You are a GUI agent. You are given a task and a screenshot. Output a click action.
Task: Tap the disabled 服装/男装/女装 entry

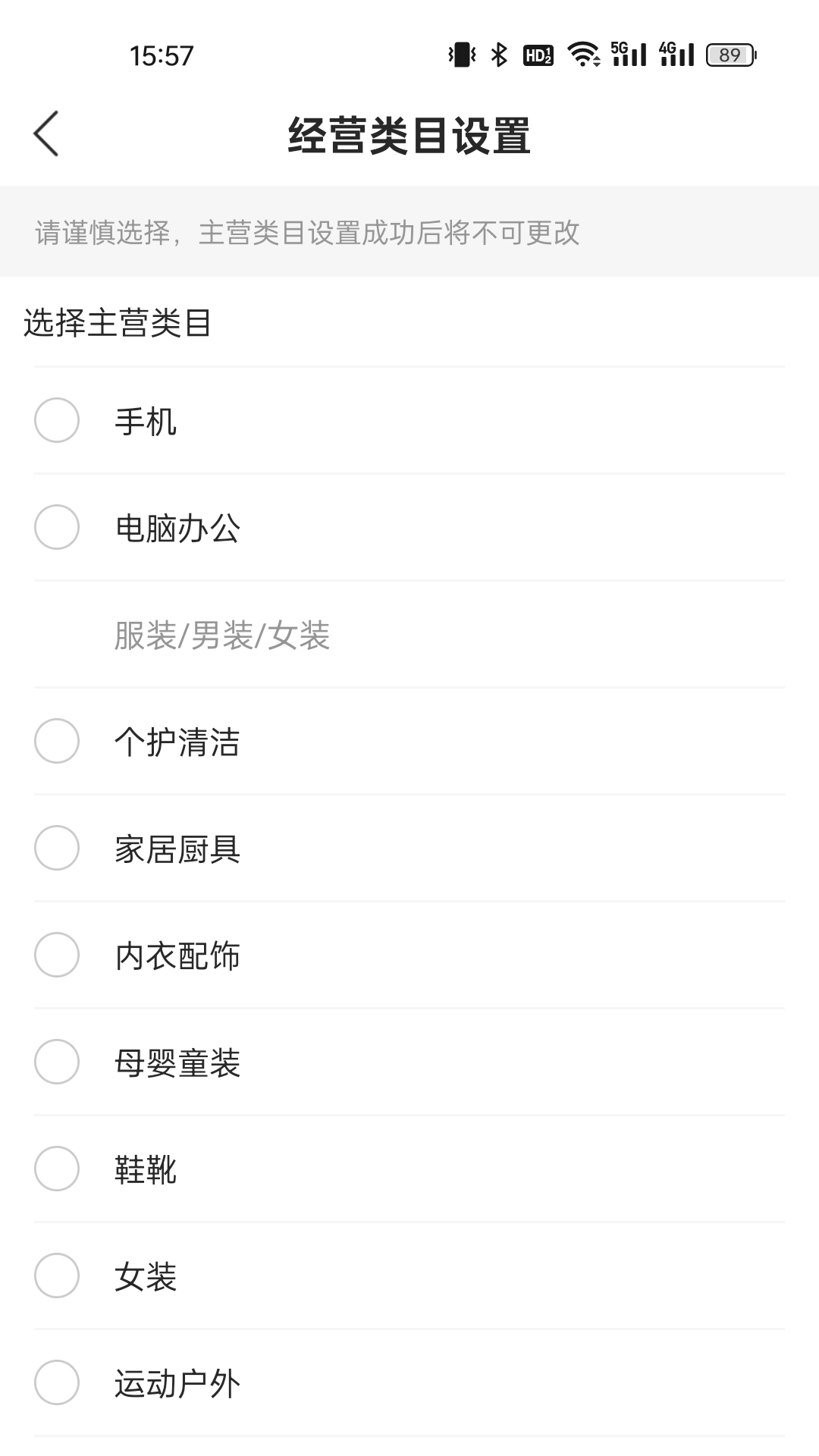coord(223,637)
